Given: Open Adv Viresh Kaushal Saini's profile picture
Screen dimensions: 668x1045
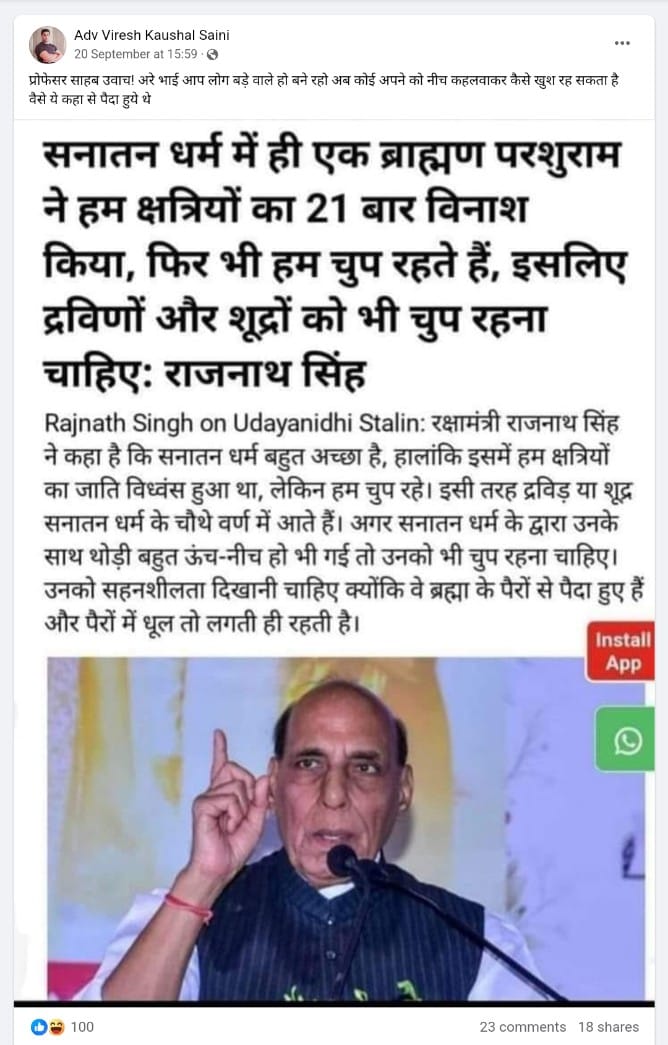Looking at the screenshot, I should click(47, 44).
